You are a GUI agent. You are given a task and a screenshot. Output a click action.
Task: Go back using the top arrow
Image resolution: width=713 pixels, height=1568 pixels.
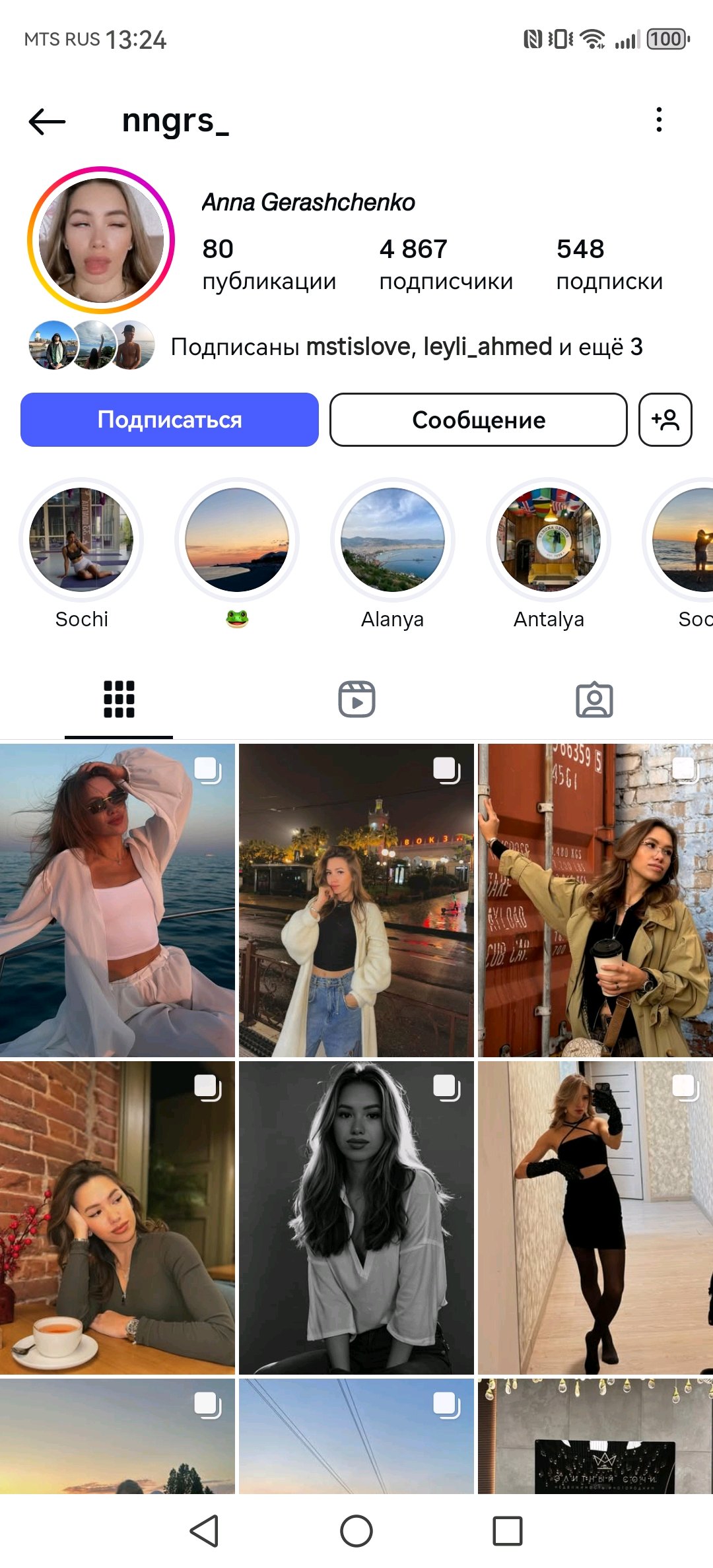pos(48,121)
